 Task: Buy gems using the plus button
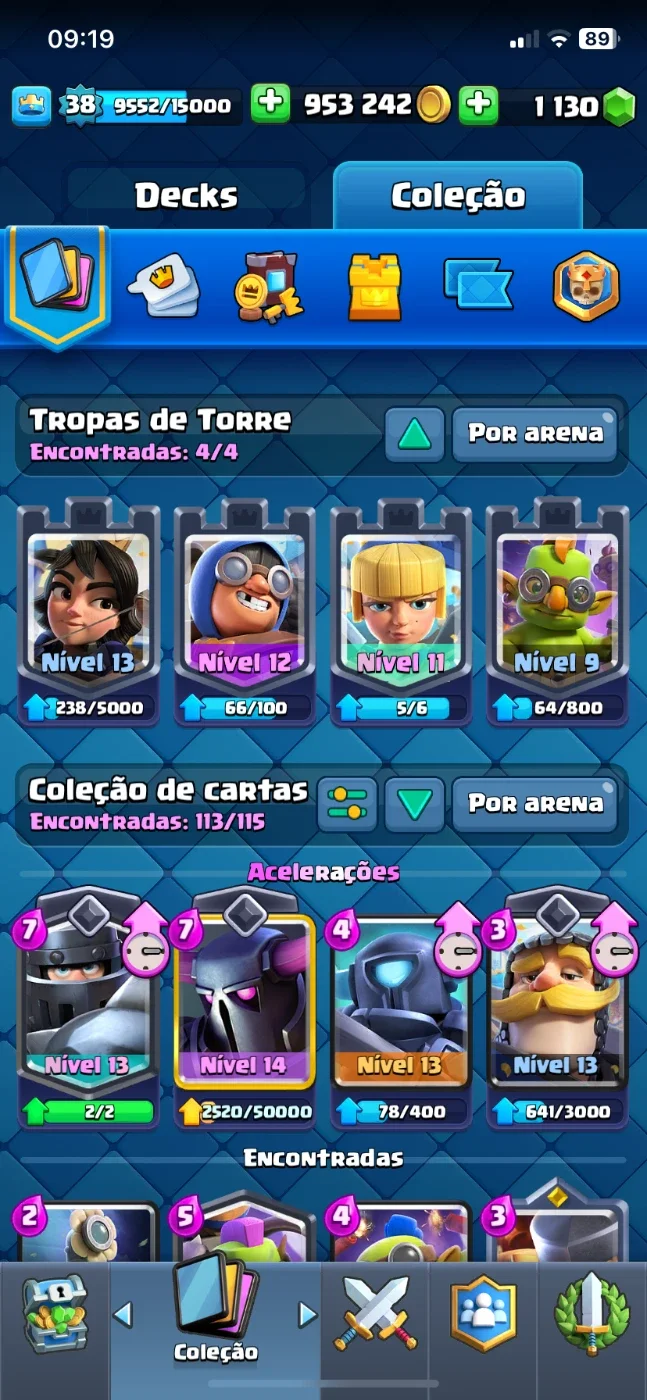click(479, 105)
